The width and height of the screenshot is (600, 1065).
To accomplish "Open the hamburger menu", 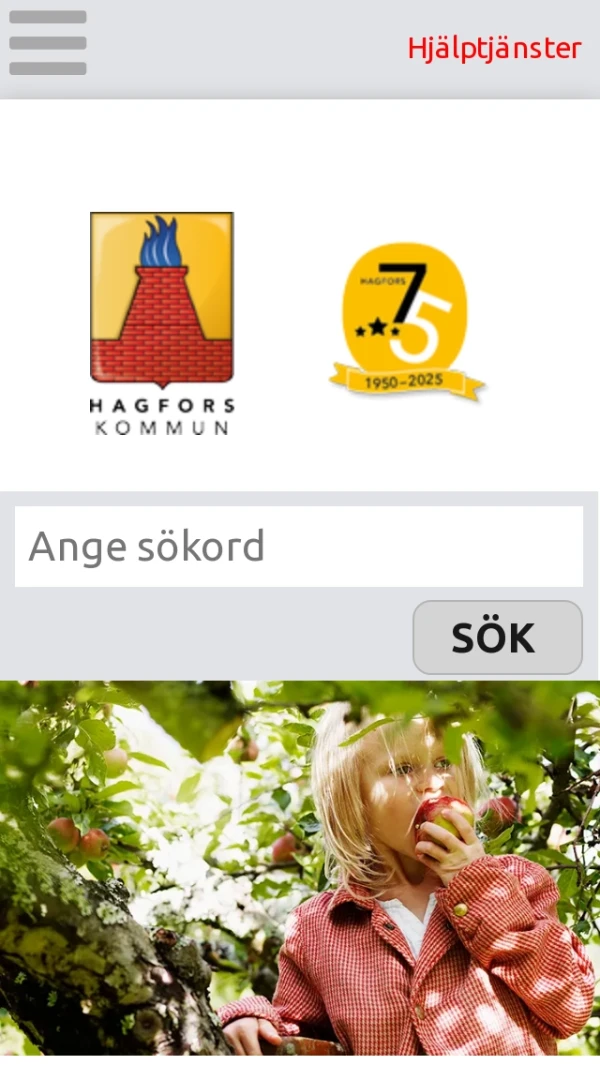I will click(48, 43).
